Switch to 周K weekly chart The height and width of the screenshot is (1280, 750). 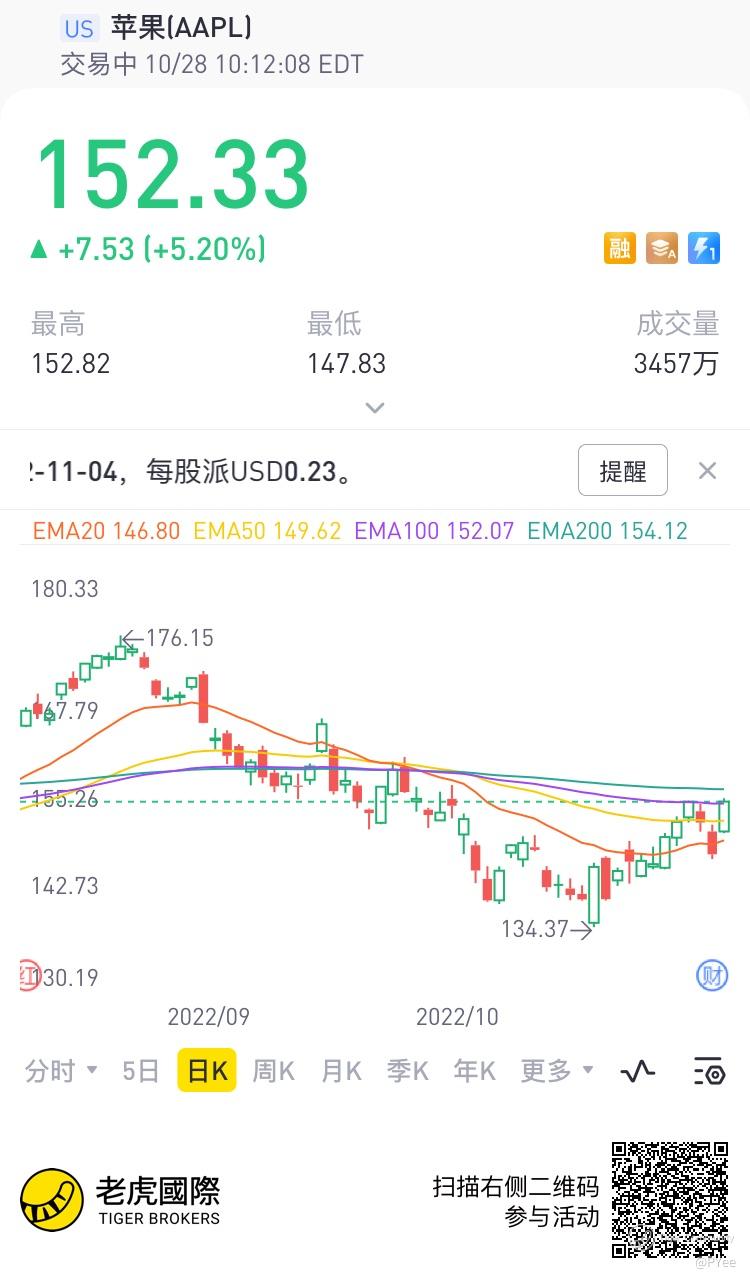point(273,1071)
